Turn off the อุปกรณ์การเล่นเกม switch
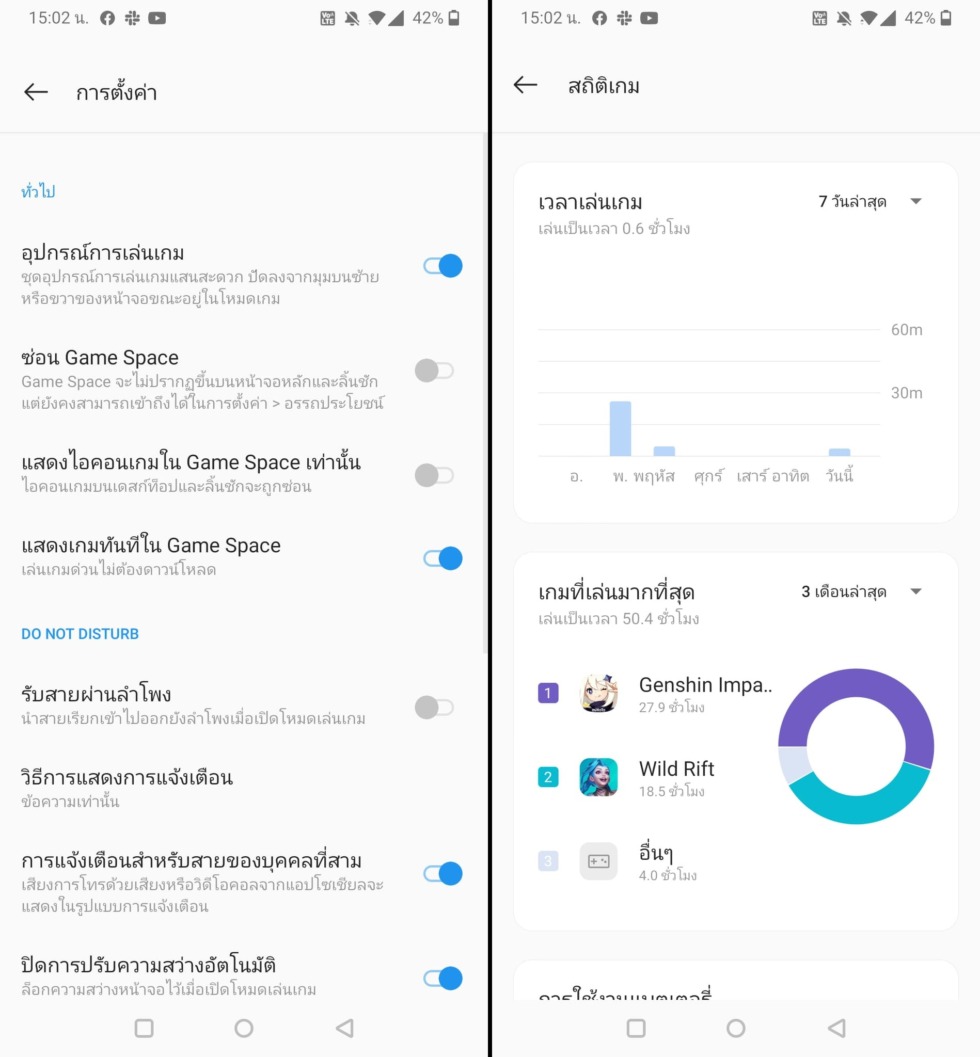 [441, 266]
